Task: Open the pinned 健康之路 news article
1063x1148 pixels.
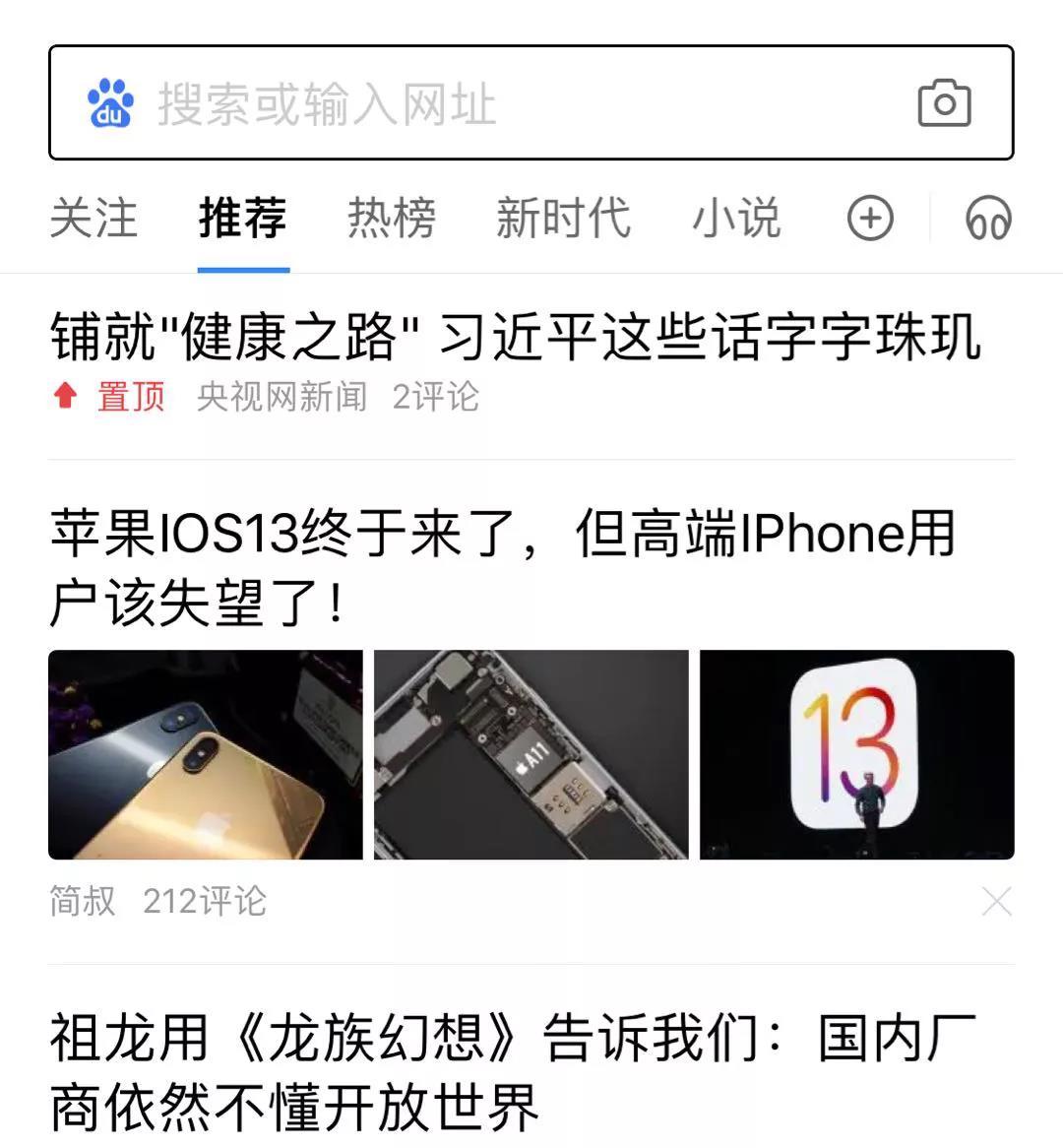Action: [515, 337]
